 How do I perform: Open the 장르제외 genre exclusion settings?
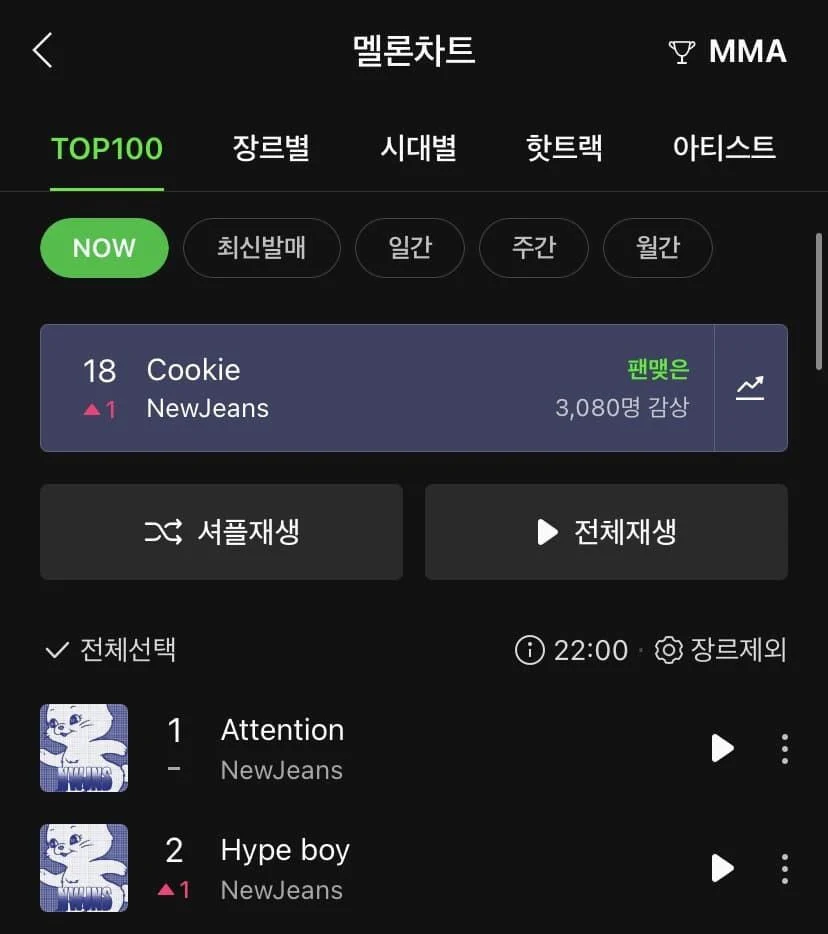(721, 650)
